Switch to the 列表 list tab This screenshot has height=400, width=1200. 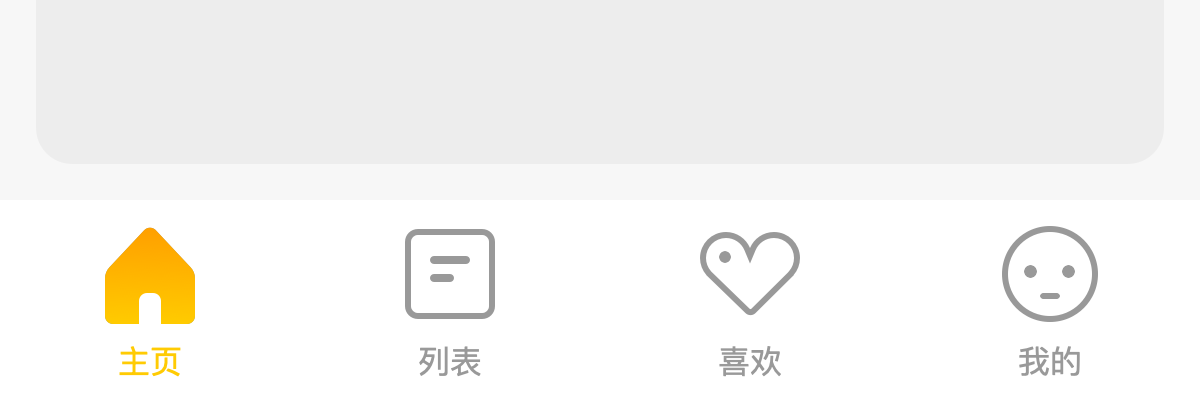point(450,300)
